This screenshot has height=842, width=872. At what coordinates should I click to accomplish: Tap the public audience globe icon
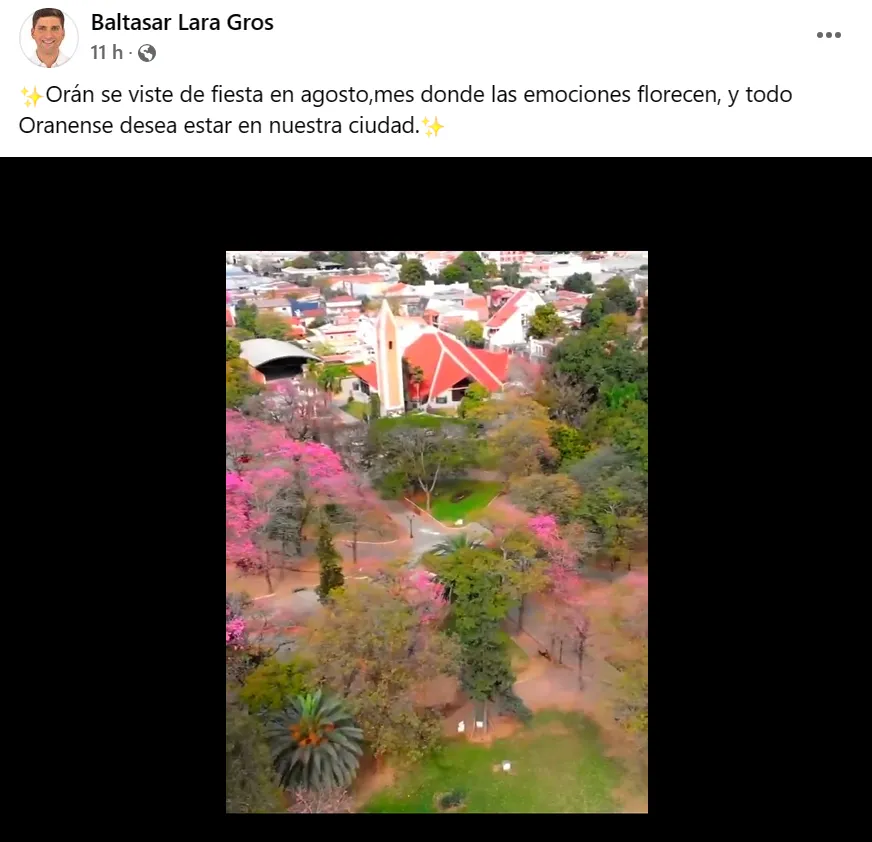click(x=147, y=53)
